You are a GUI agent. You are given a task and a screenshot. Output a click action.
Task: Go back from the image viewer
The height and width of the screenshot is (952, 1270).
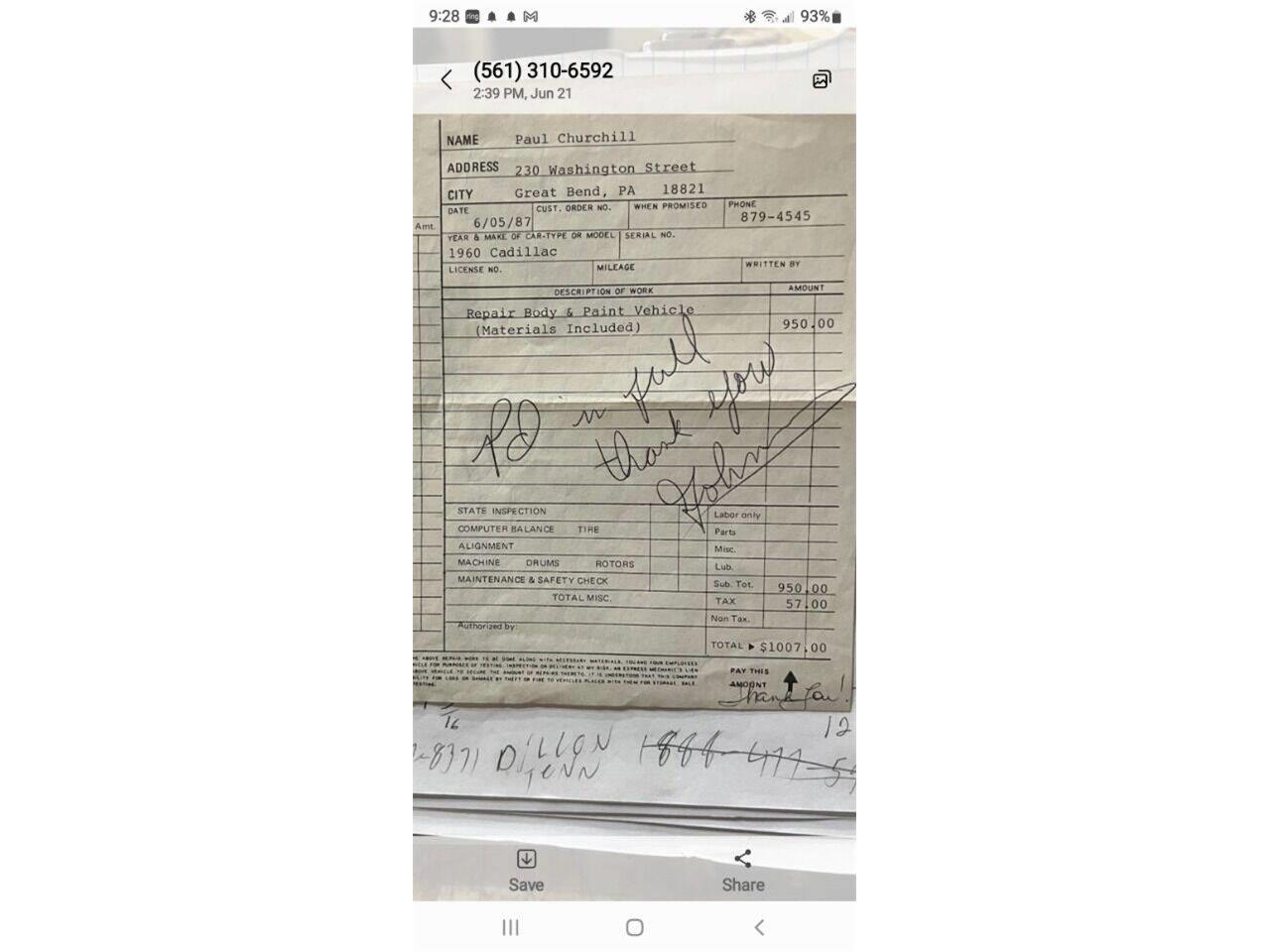[x=446, y=80]
